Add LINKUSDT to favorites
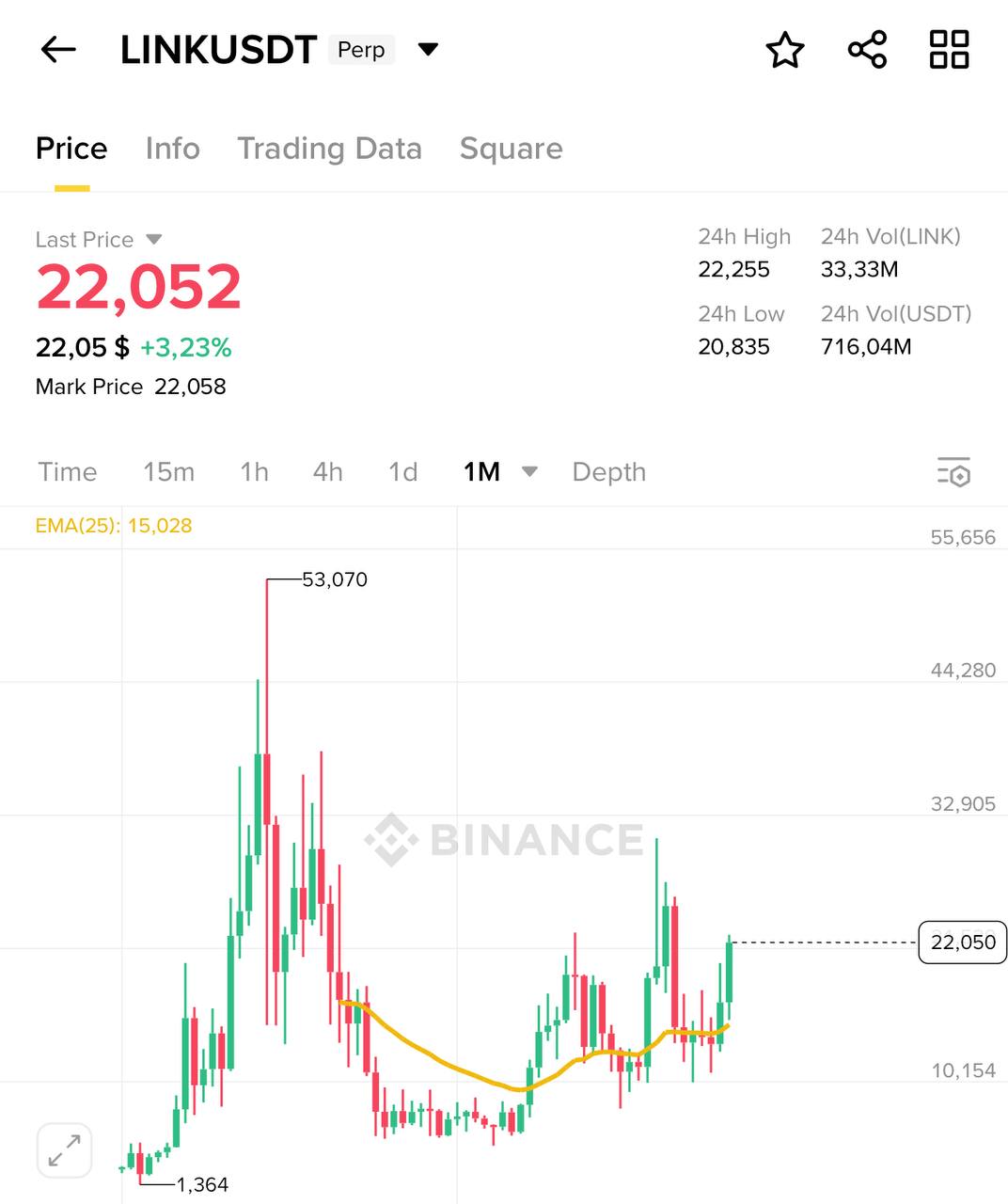1008x1204 pixels. coord(785,50)
